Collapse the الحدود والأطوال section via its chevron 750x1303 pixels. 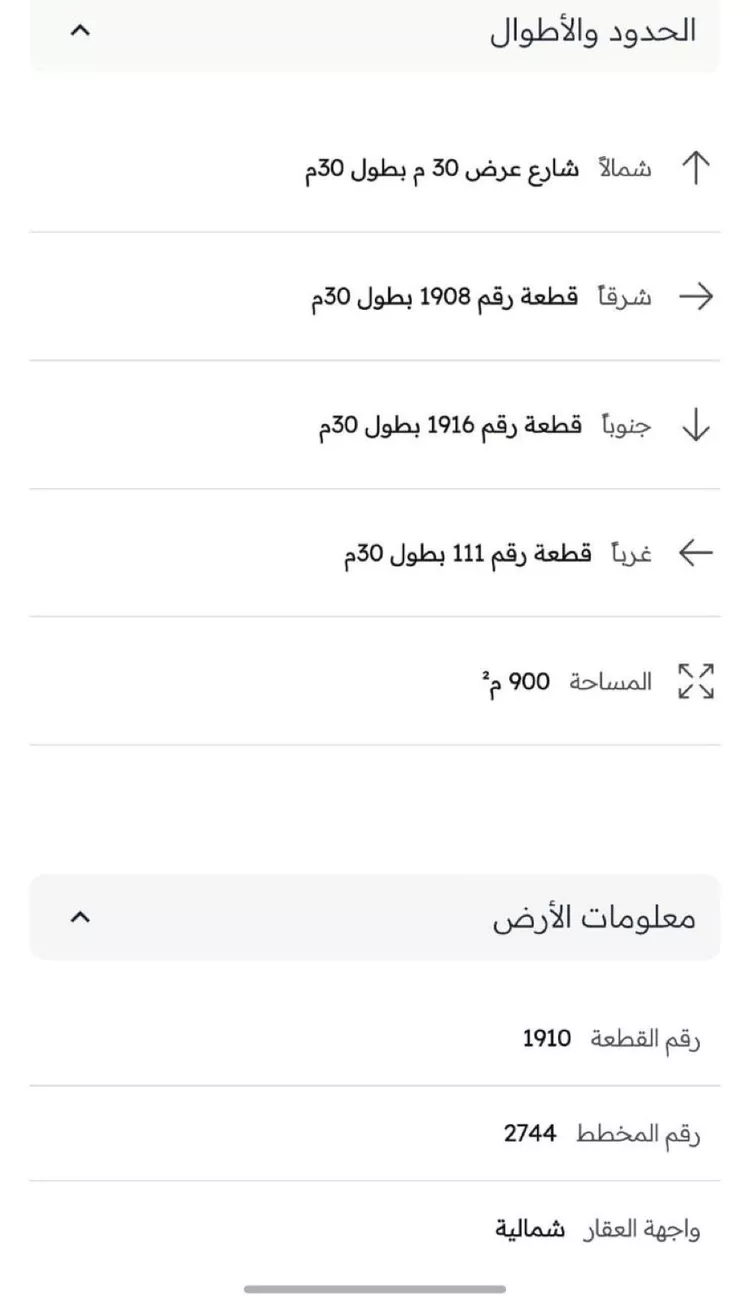[82, 29]
